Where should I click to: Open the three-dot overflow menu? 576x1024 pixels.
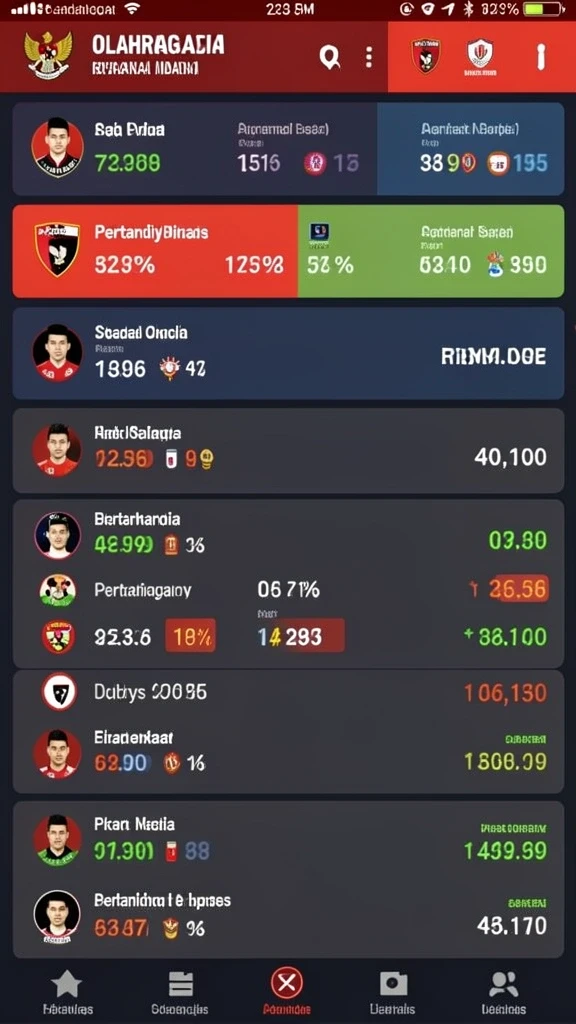point(369,57)
